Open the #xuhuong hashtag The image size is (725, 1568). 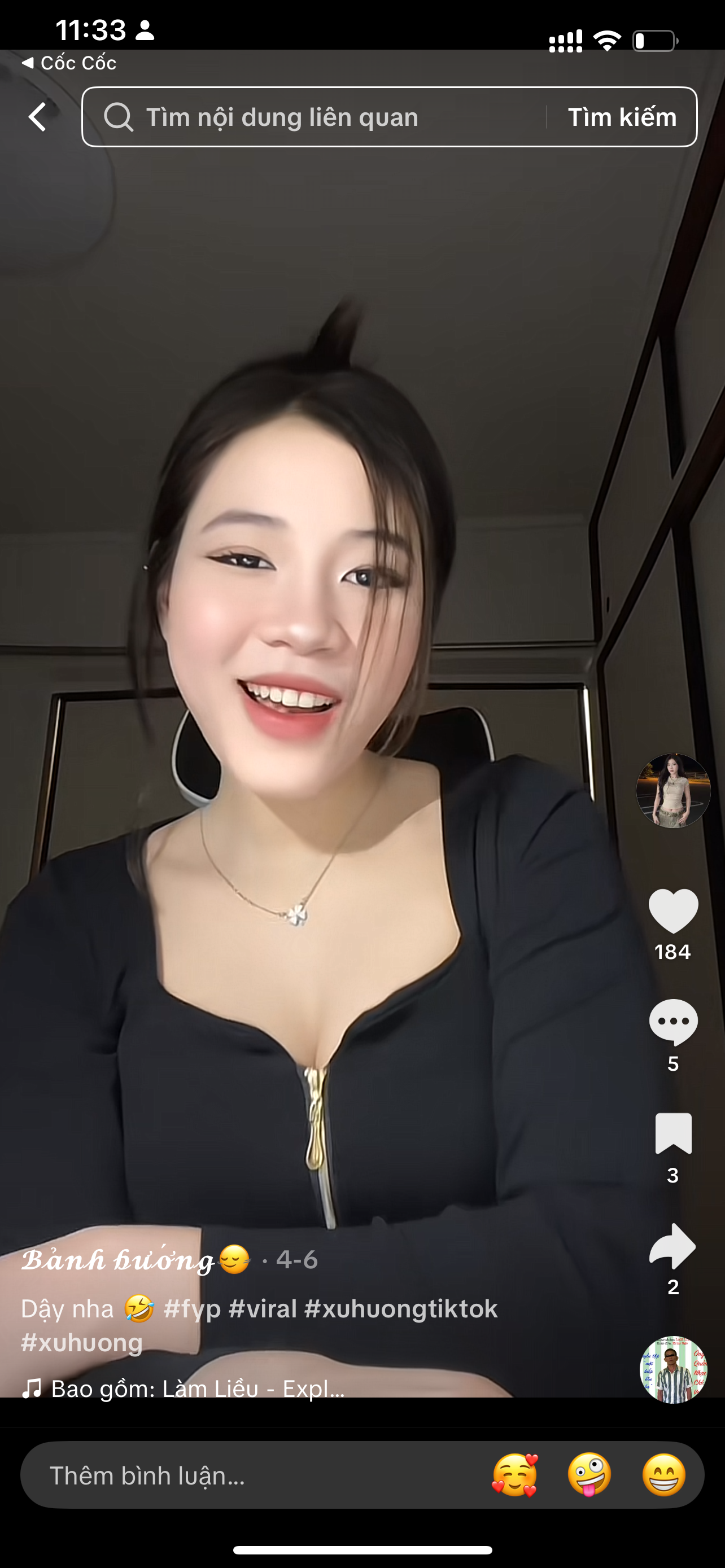pyautogui.click(x=82, y=1343)
